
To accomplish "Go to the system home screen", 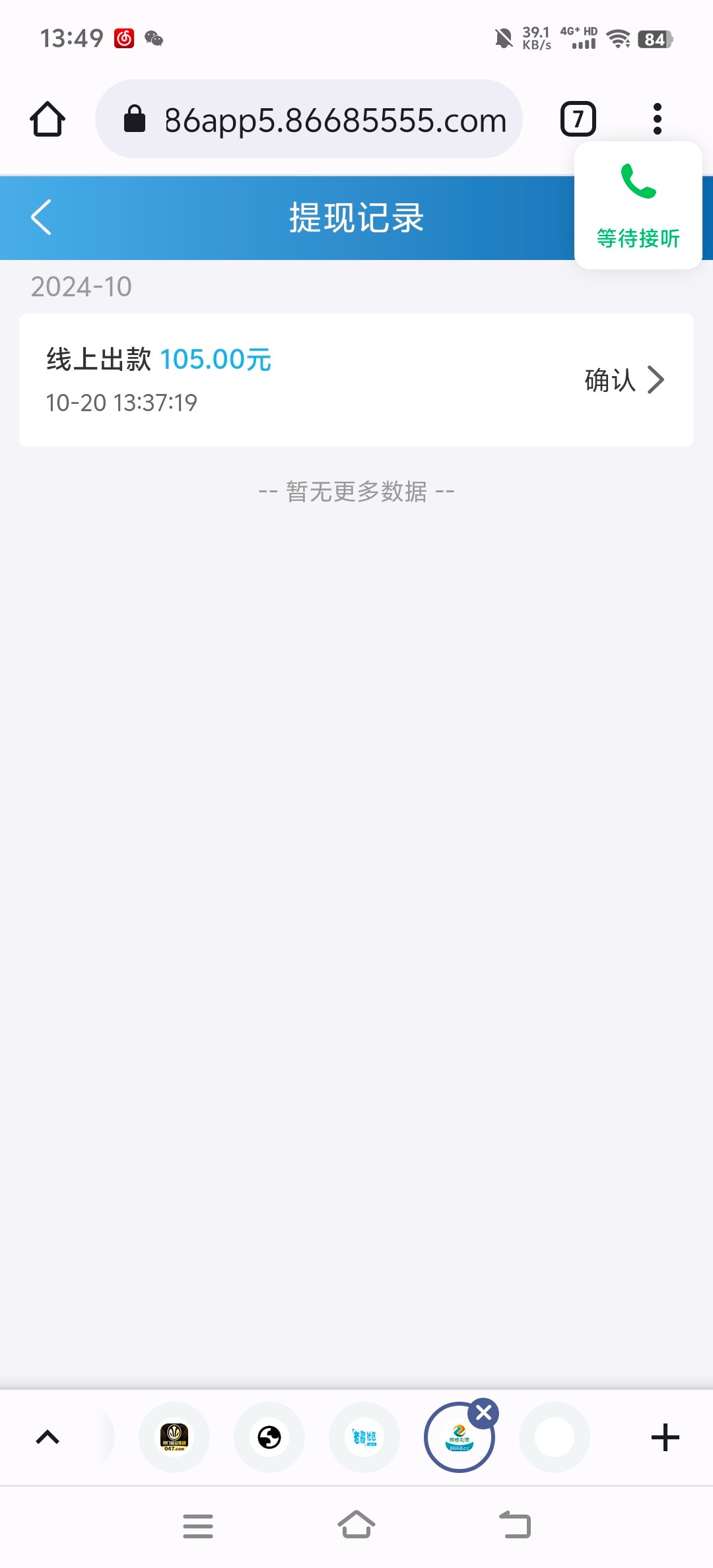I will [x=356, y=1524].
